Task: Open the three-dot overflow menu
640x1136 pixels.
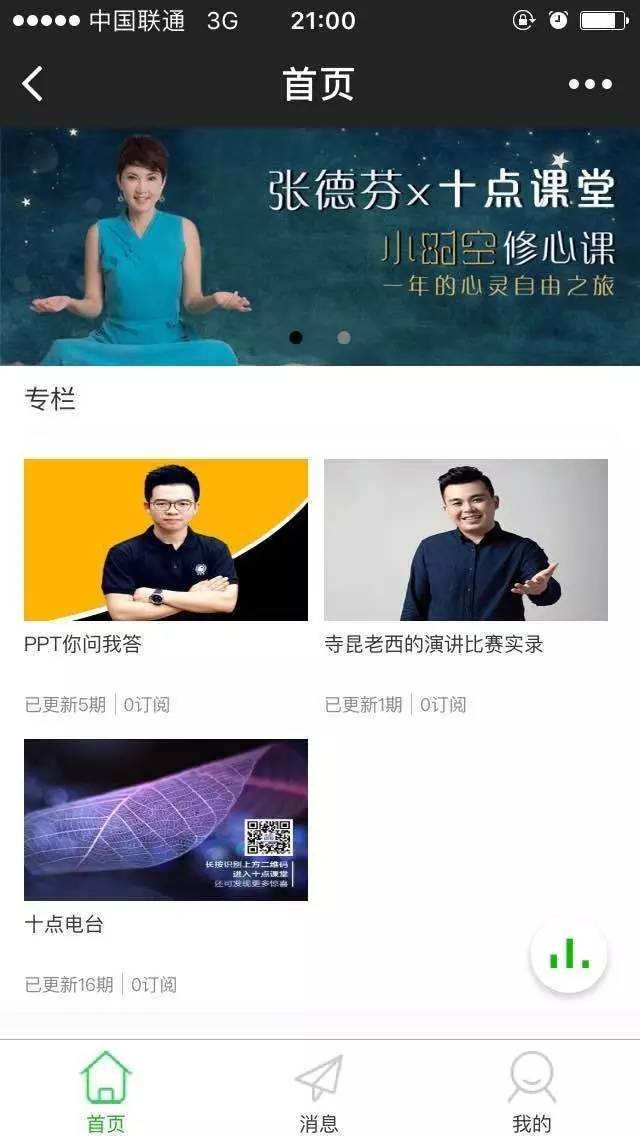Action: [x=590, y=84]
